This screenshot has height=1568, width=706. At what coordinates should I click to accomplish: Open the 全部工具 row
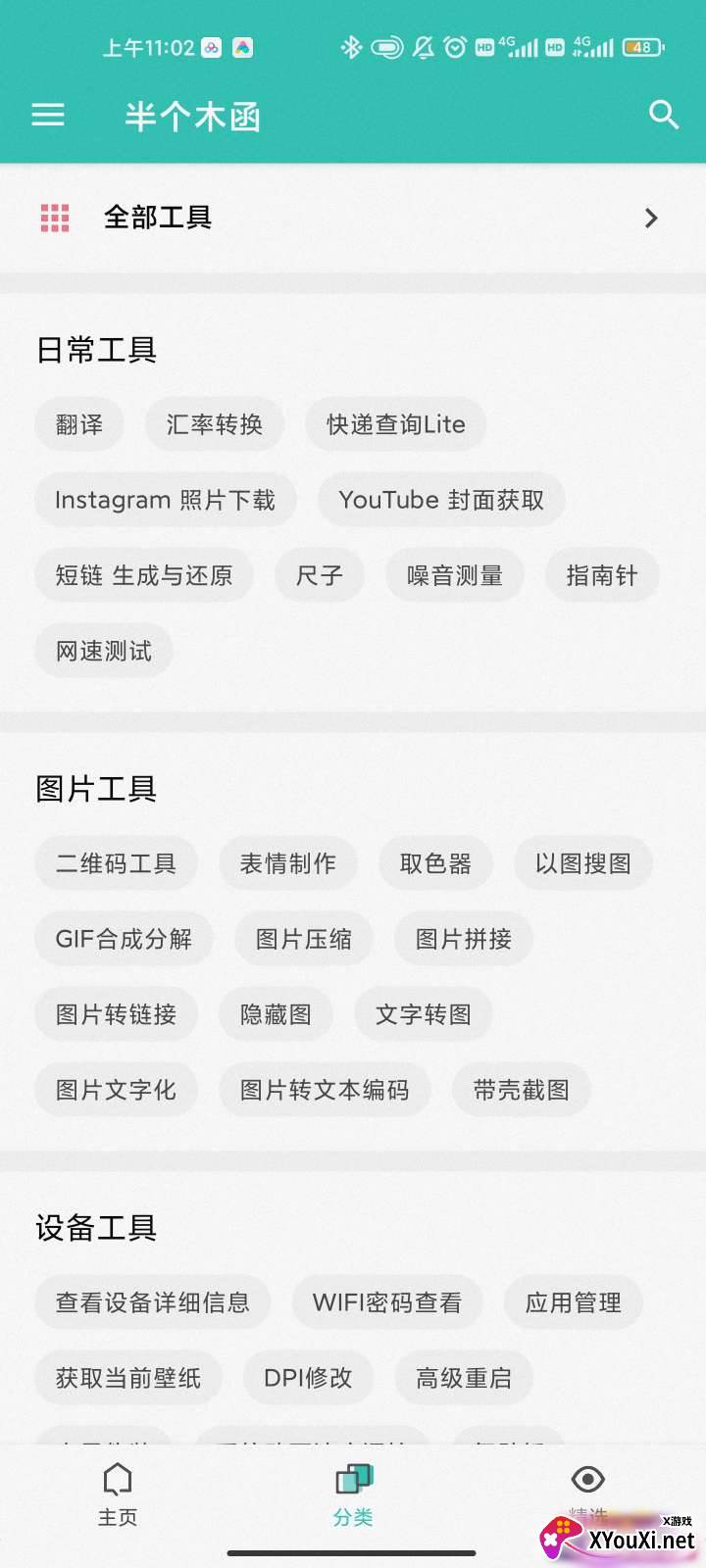353,218
